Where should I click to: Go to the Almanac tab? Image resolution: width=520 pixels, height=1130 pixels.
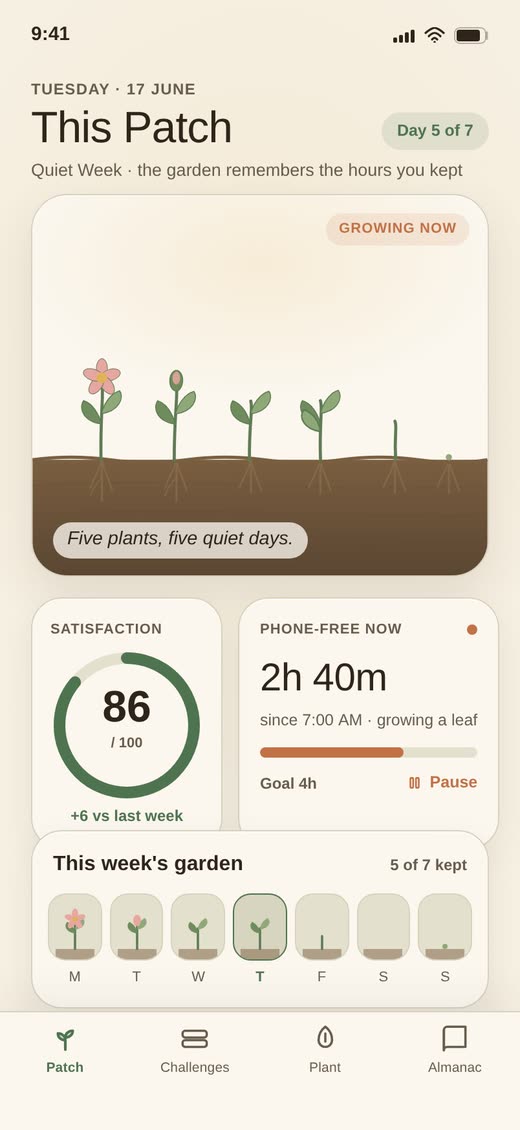[x=454, y=1051]
